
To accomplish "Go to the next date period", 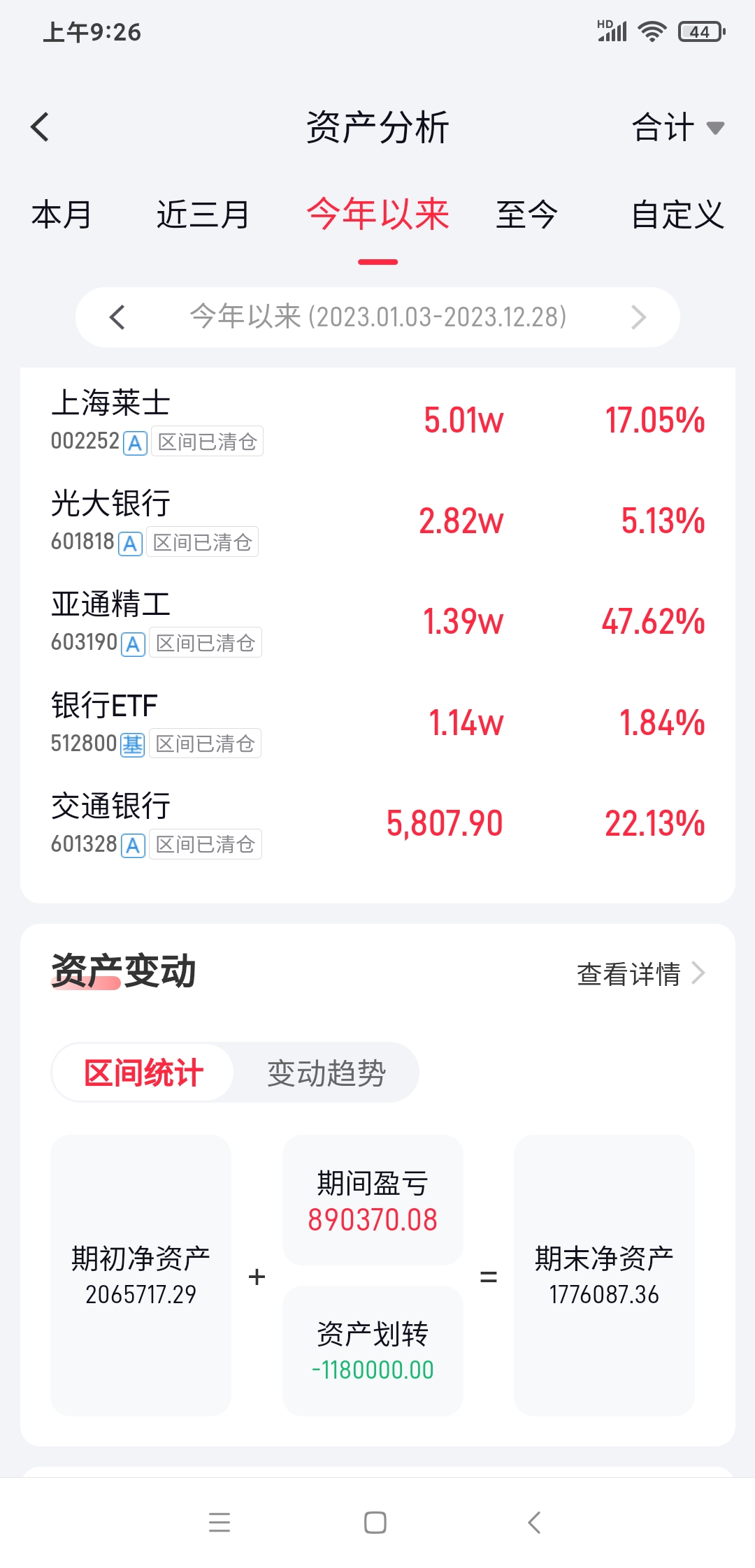I will coord(638,317).
